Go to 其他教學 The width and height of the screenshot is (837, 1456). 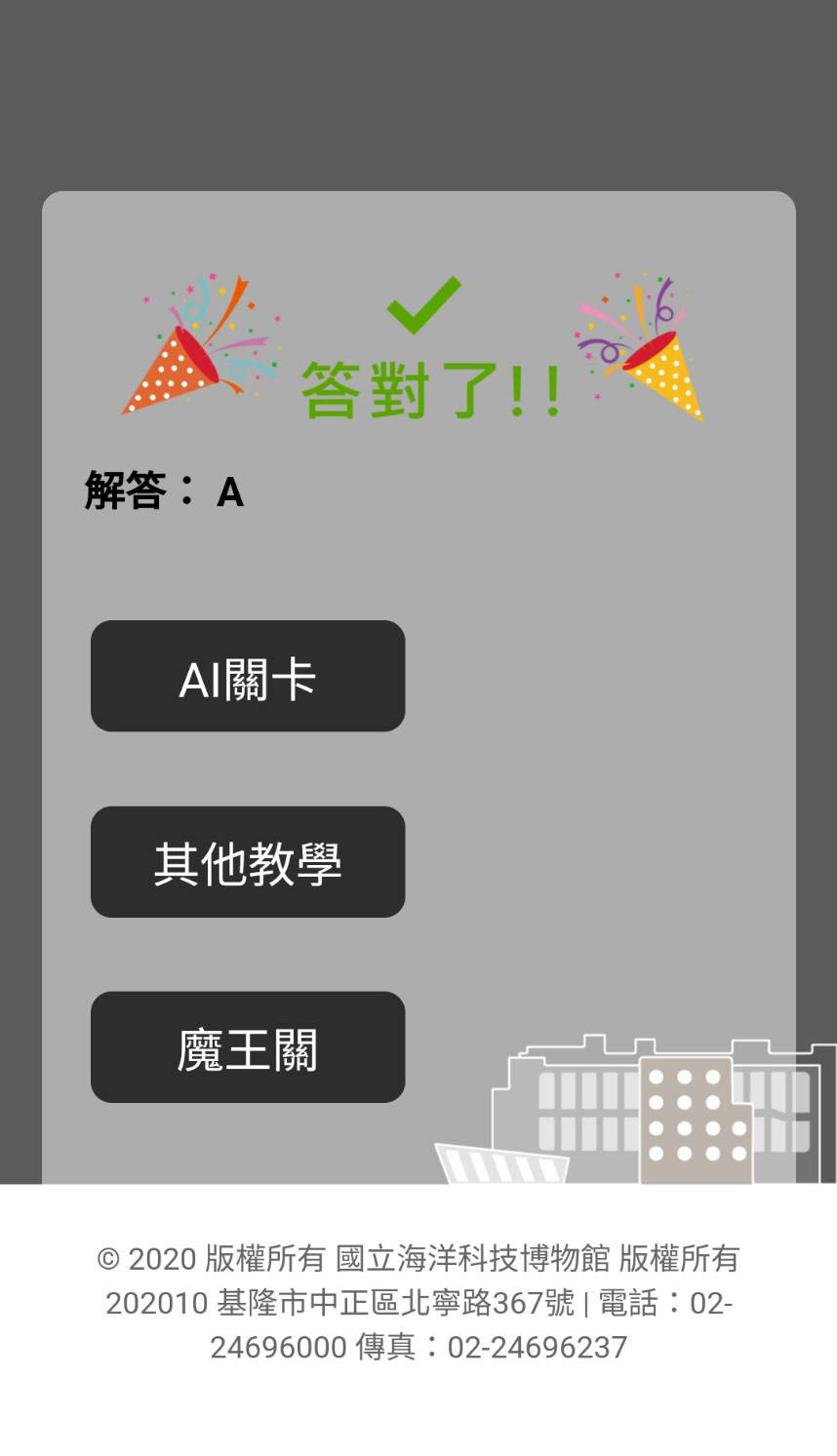click(248, 862)
